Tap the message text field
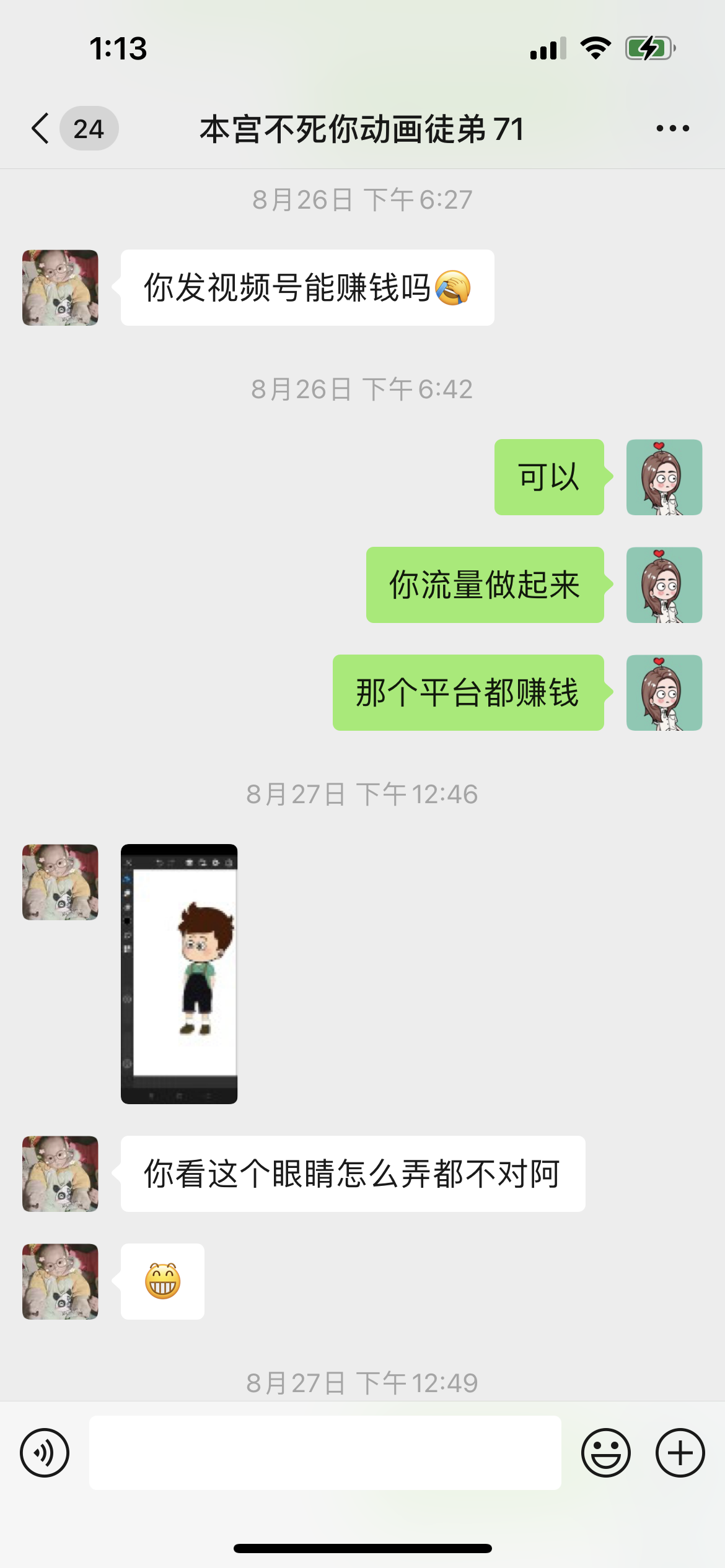This screenshot has height=1568, width=725. point(325,1453)
